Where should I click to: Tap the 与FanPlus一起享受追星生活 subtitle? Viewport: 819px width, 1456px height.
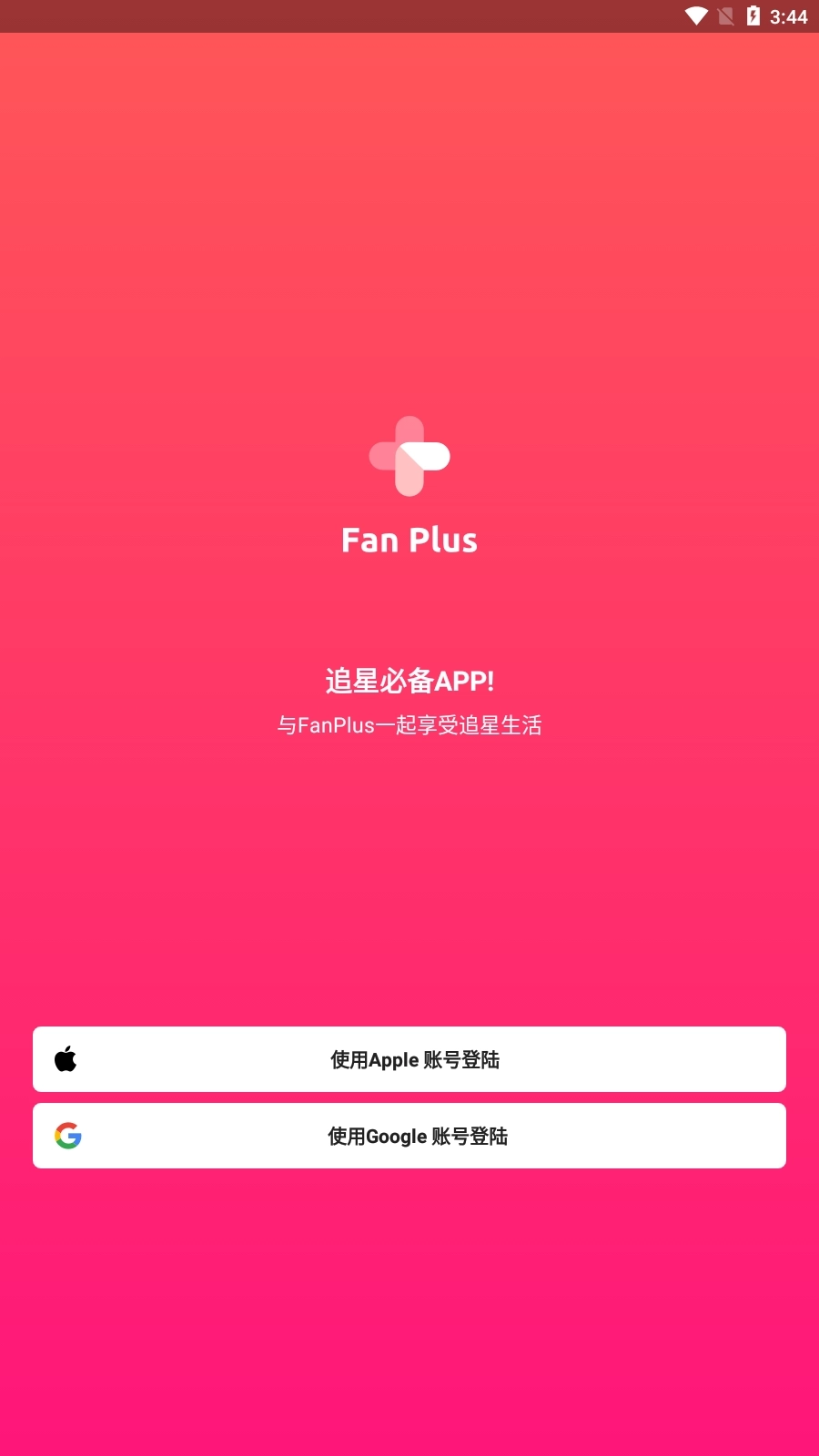click(x=409, y=725)
